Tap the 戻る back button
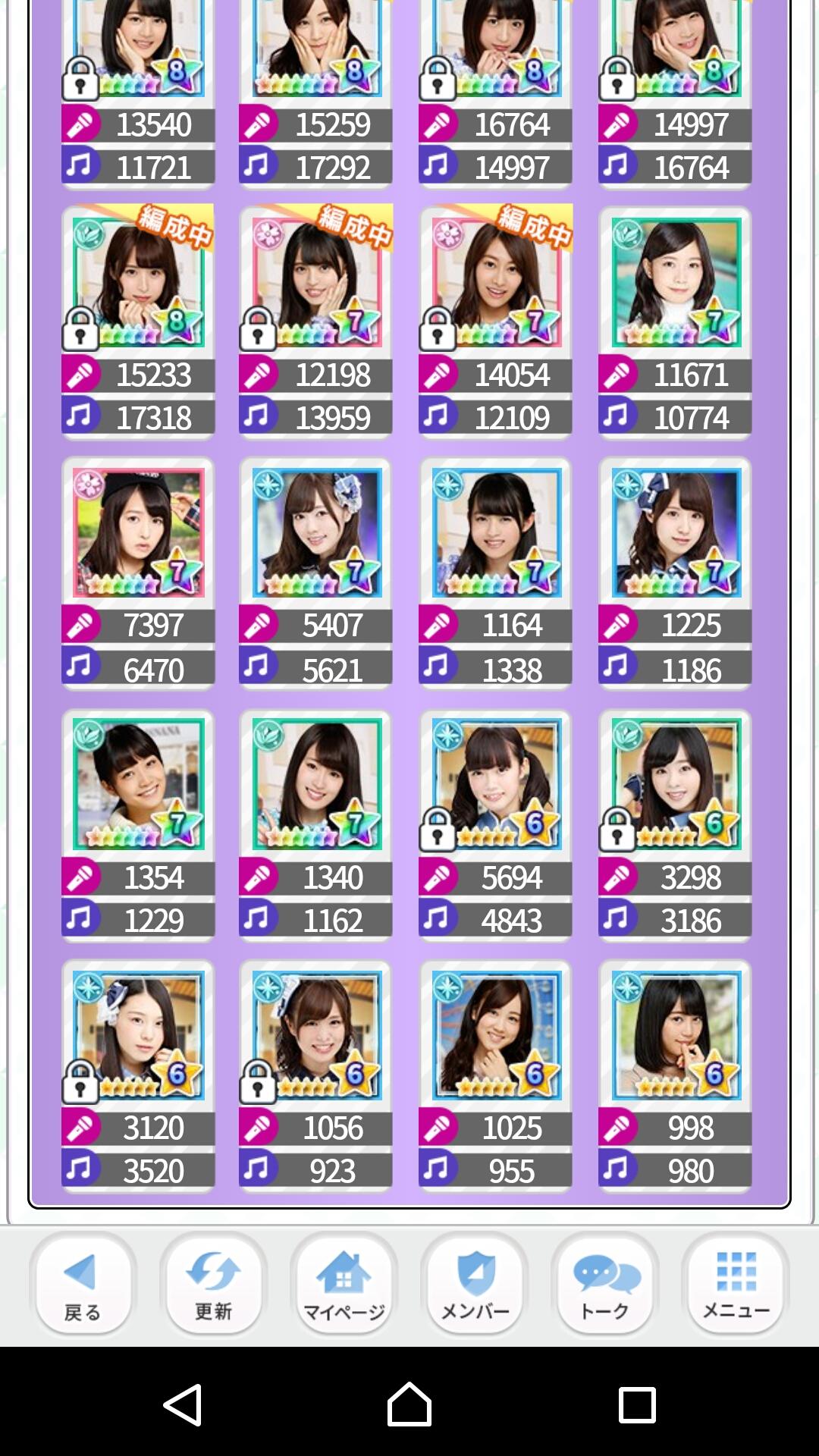This screenshot has height=1456, width=819. point(83,1283)
